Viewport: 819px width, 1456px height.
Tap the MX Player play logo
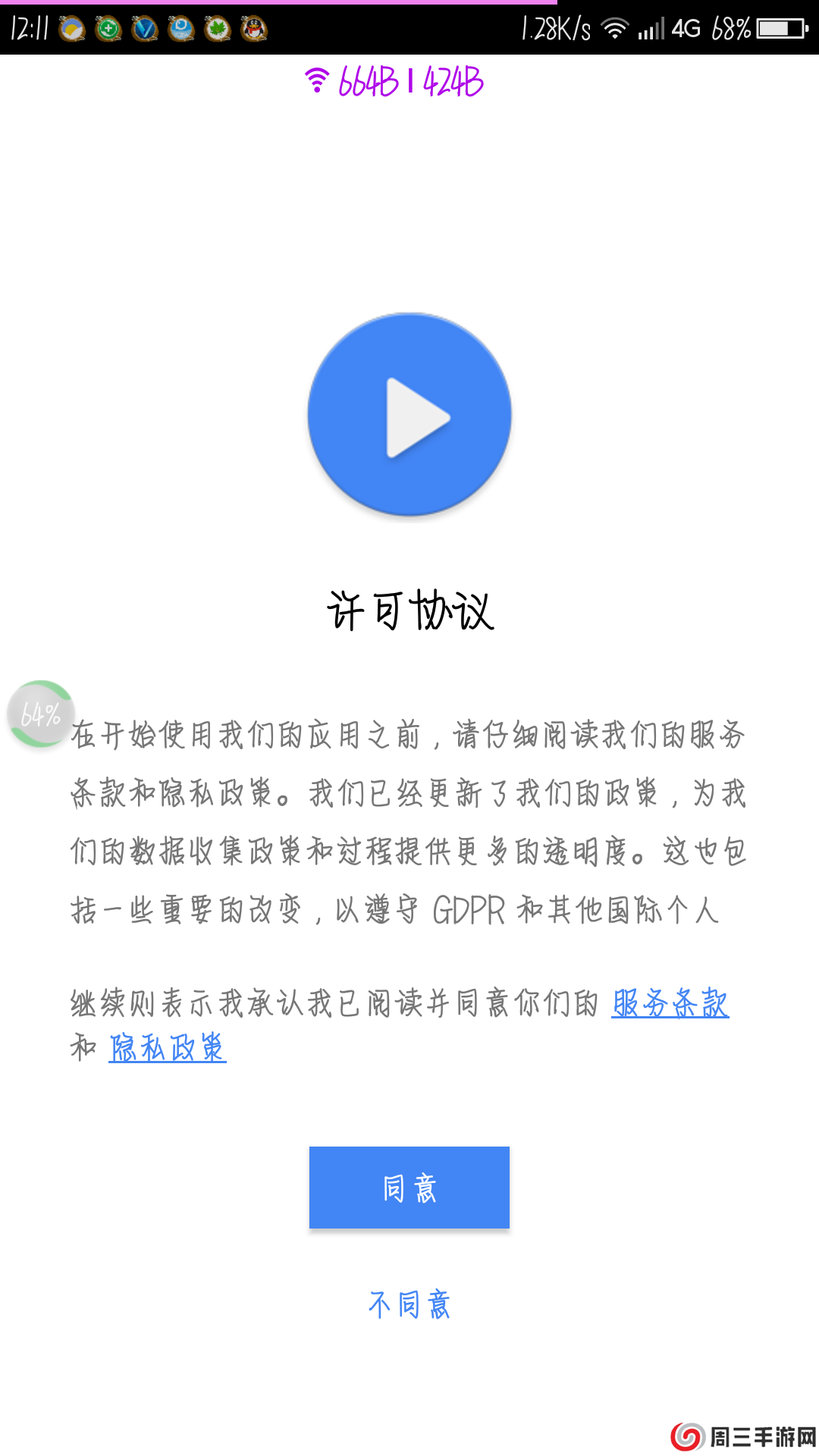point(409,416)
